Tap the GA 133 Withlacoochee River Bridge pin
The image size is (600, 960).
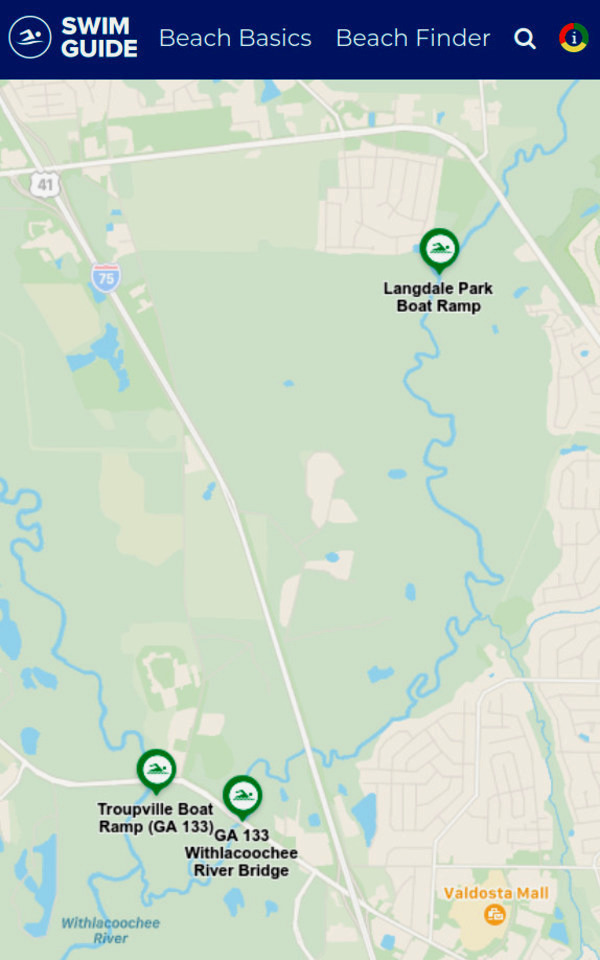(242, 795)
